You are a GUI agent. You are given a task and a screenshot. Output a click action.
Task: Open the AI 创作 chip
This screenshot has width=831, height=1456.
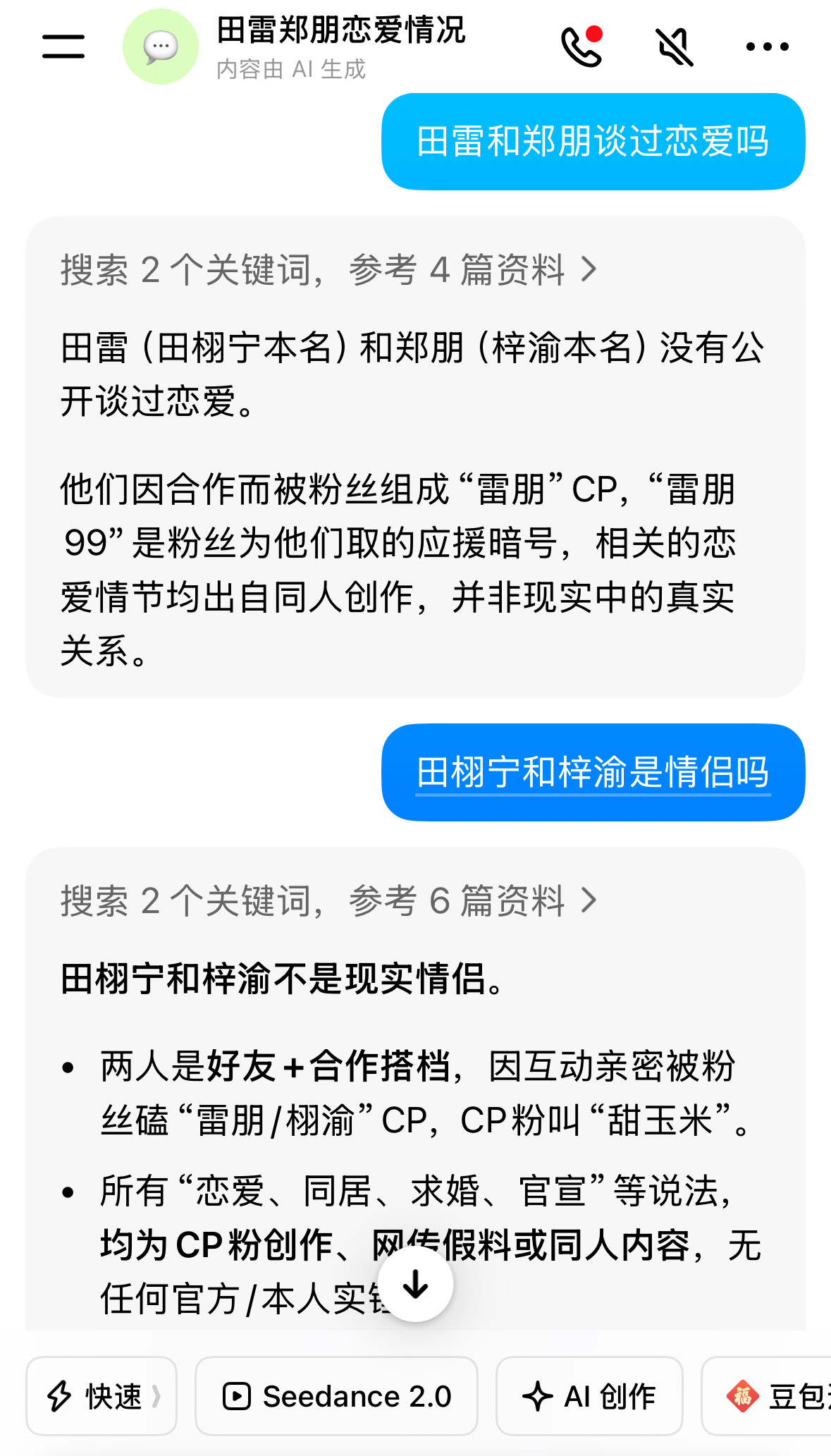point(589,1396)
